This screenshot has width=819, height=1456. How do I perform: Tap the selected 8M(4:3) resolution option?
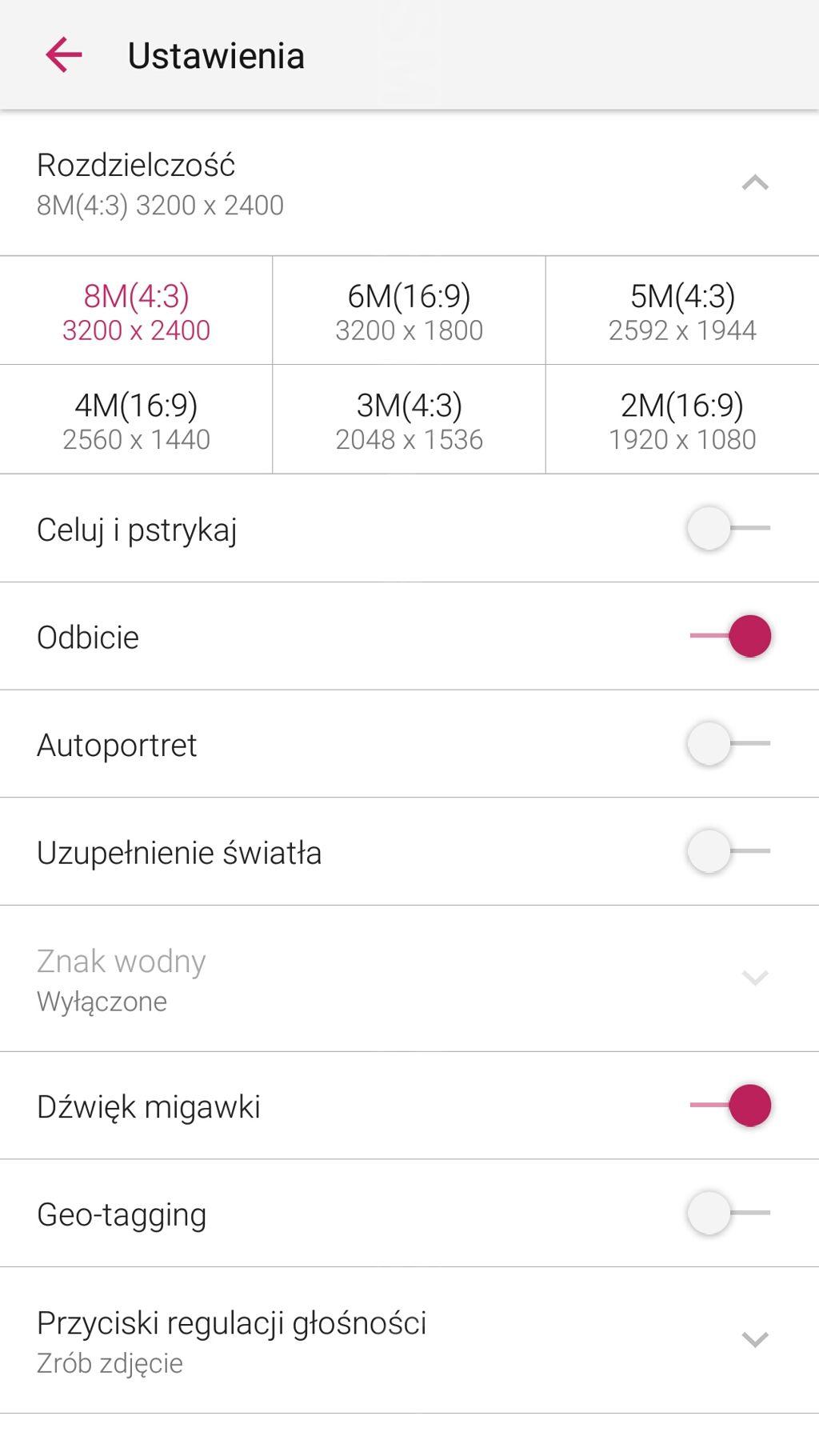[x=136, y=311]
